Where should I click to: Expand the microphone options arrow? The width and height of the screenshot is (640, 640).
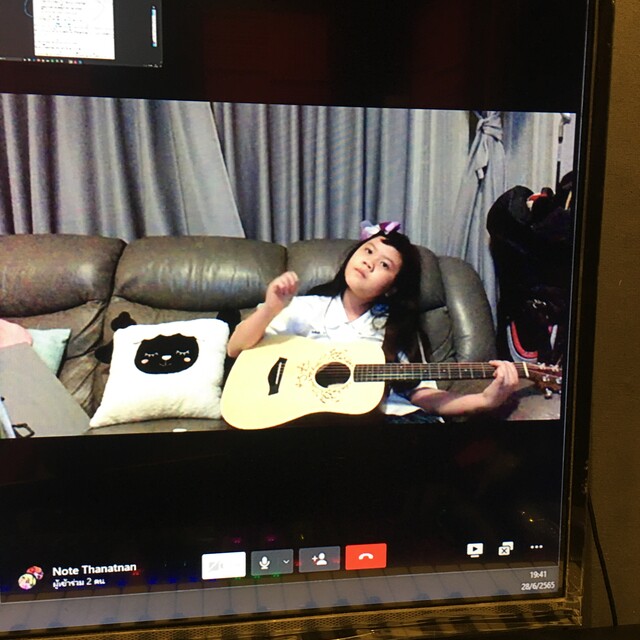pos(286,562)
